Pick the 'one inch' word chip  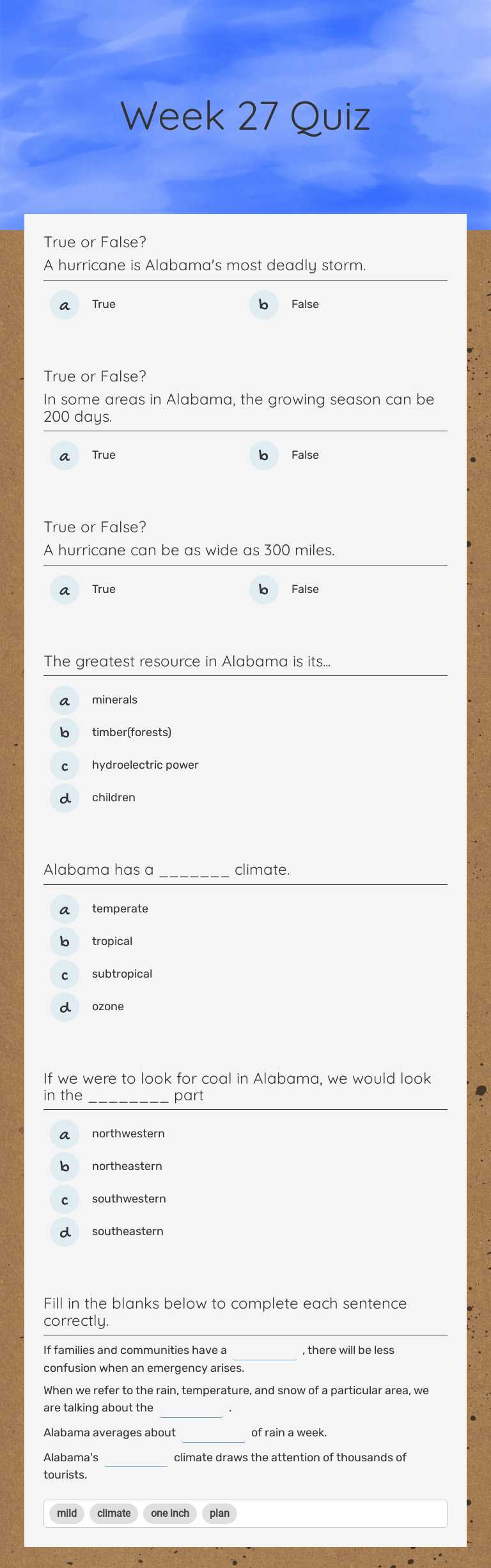click(170, 1513)
